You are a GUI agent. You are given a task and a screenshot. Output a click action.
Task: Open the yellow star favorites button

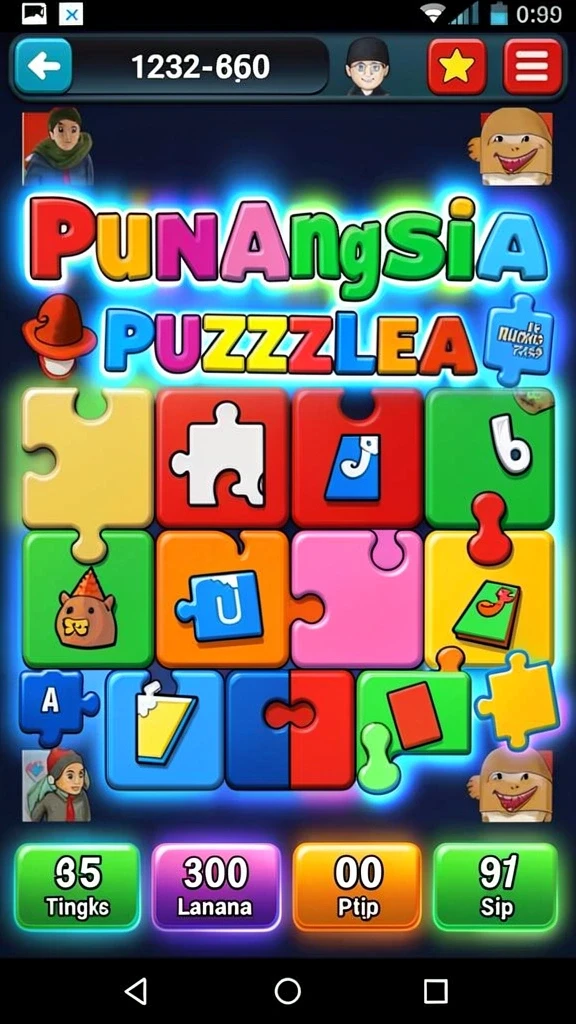point(457,67)
